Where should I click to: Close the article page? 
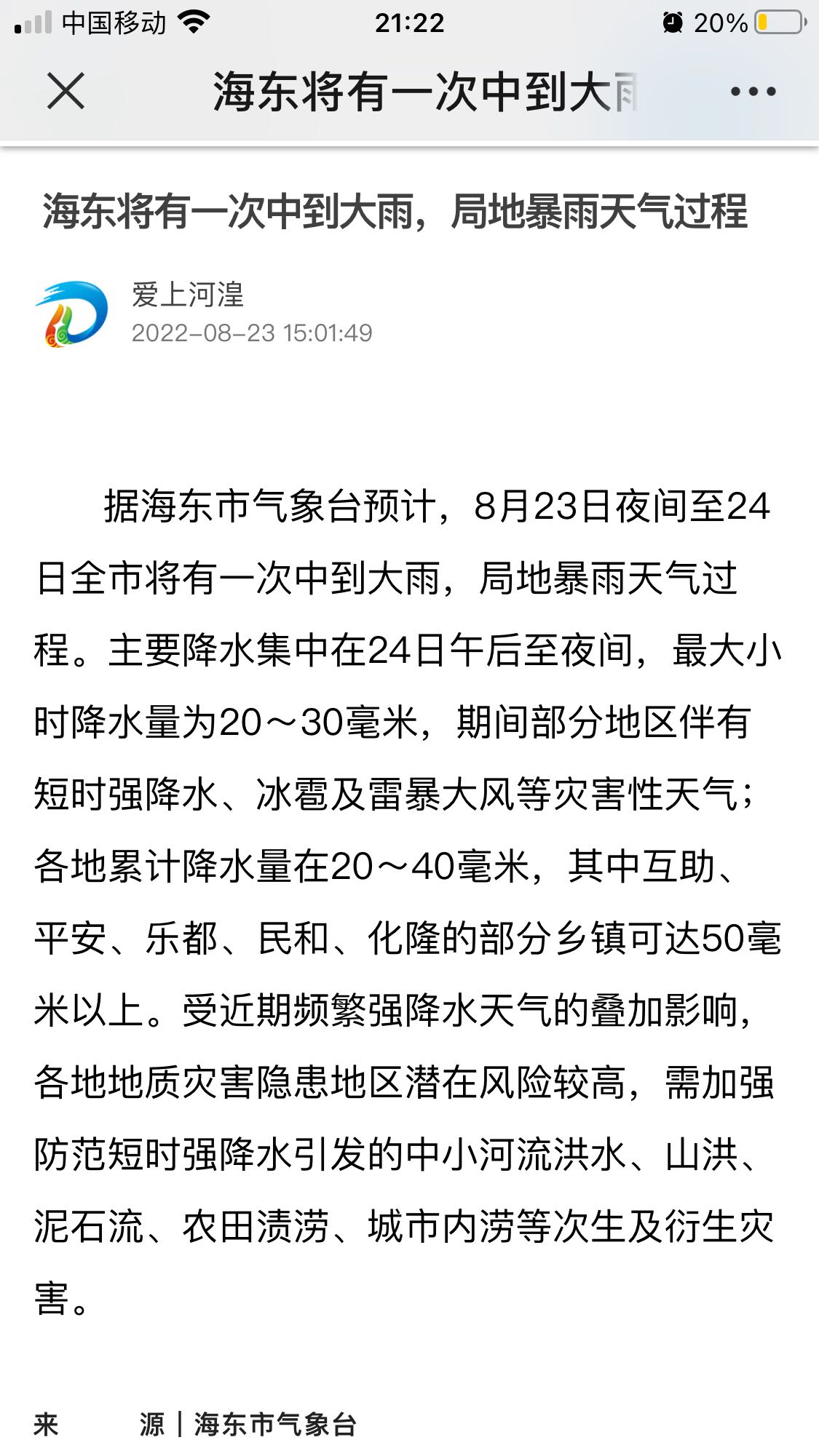66,92
